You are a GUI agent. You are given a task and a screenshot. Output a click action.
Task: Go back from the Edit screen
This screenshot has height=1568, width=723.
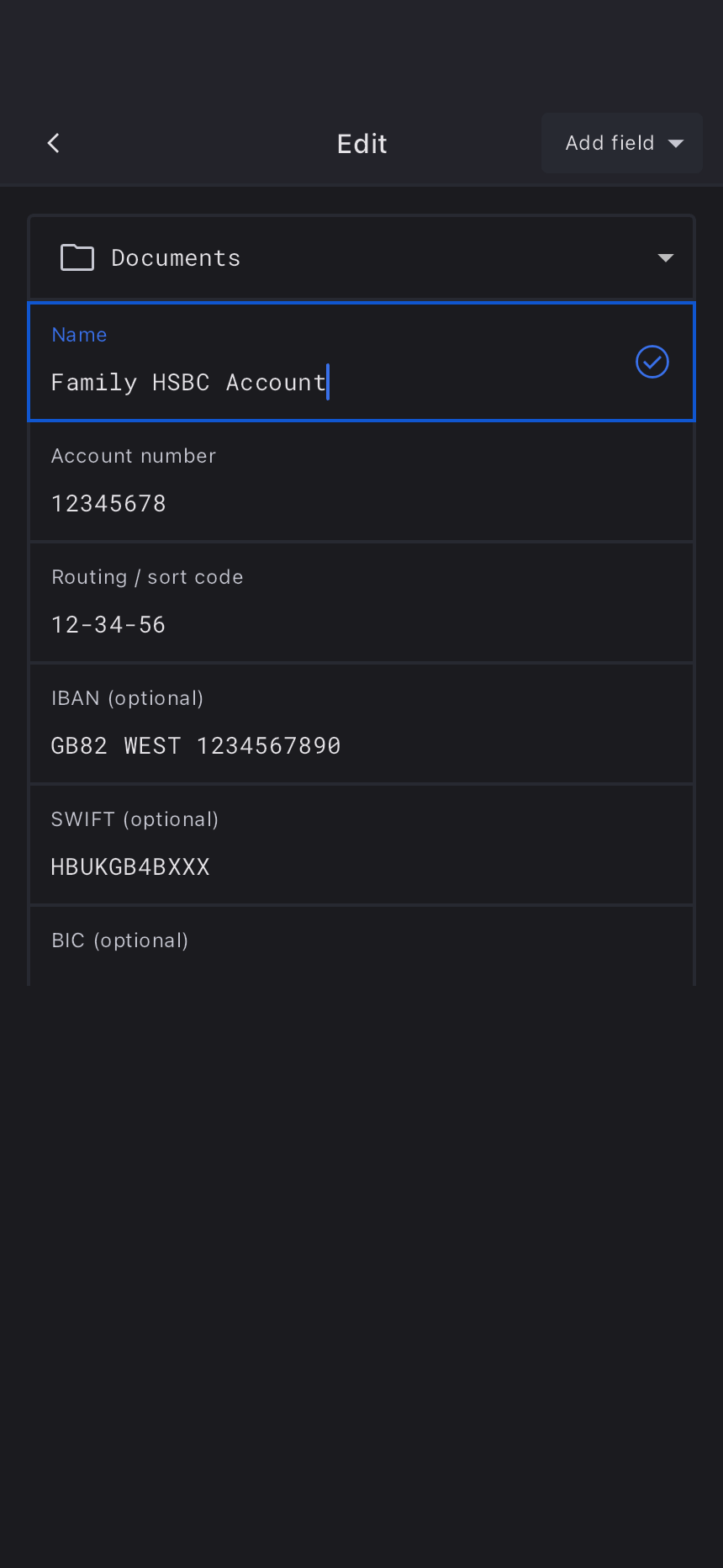[54, 143]
